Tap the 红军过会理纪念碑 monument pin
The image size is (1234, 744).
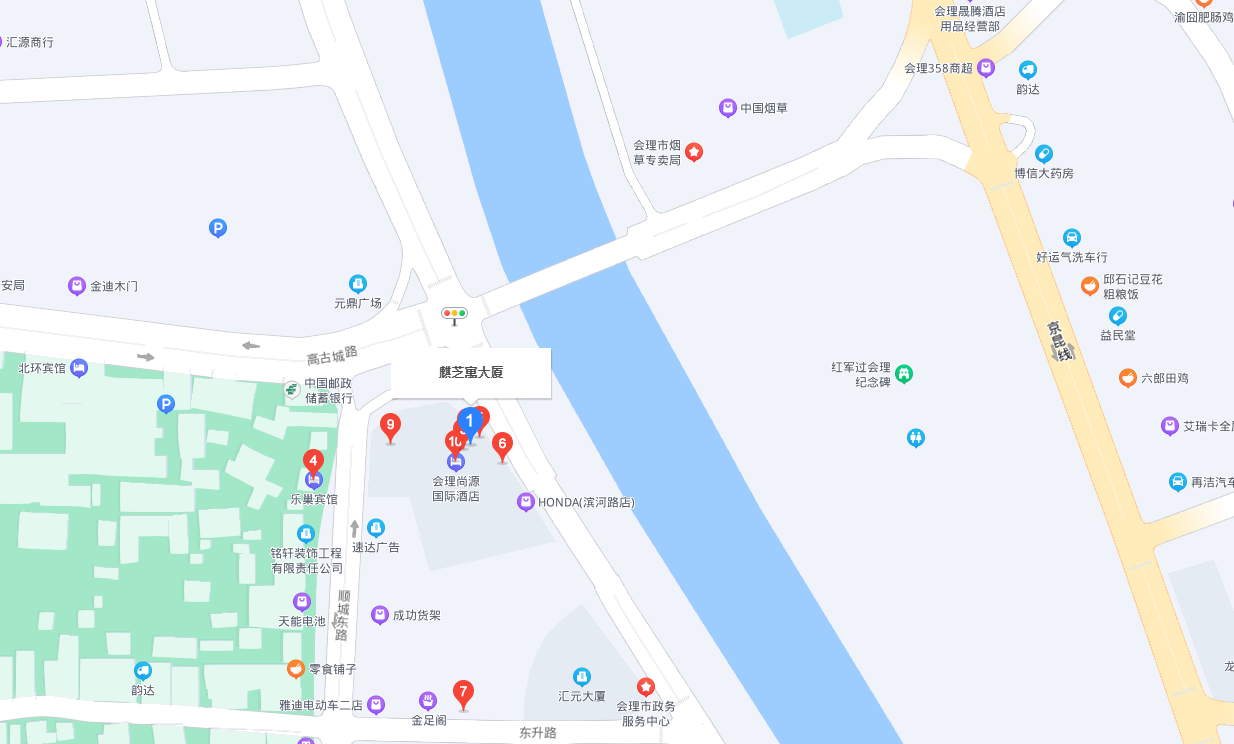click(x=904, y=374)
